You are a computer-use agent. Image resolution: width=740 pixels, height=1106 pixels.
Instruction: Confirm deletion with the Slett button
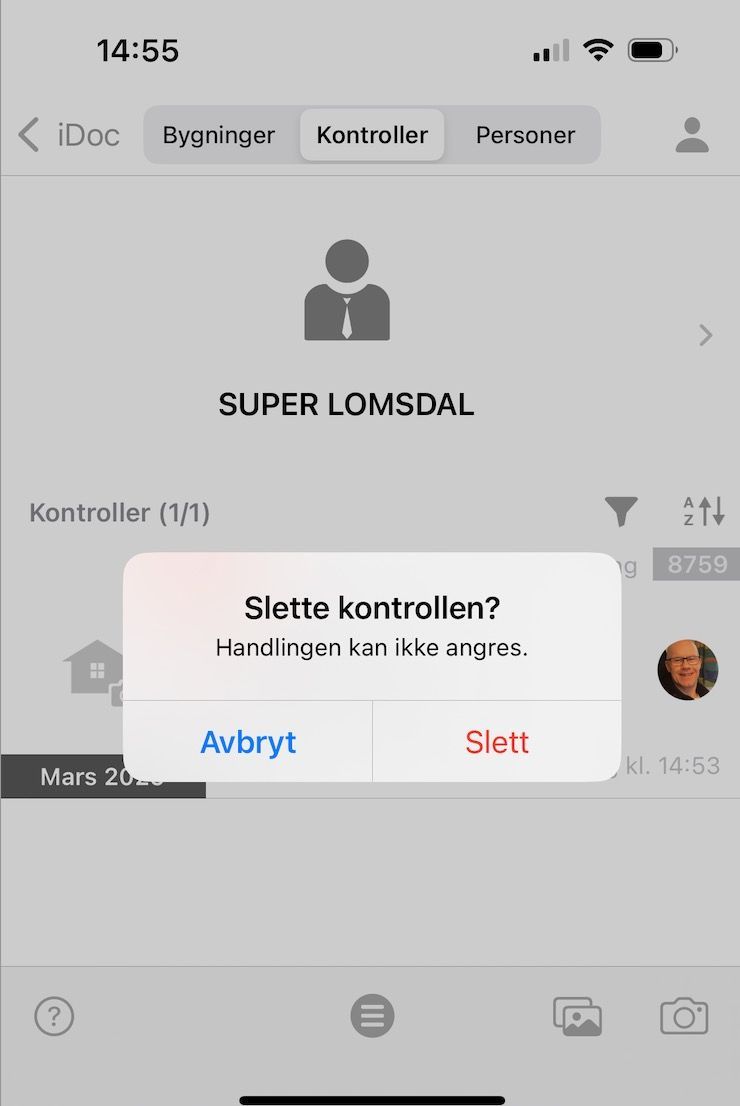tap(497, 742)
